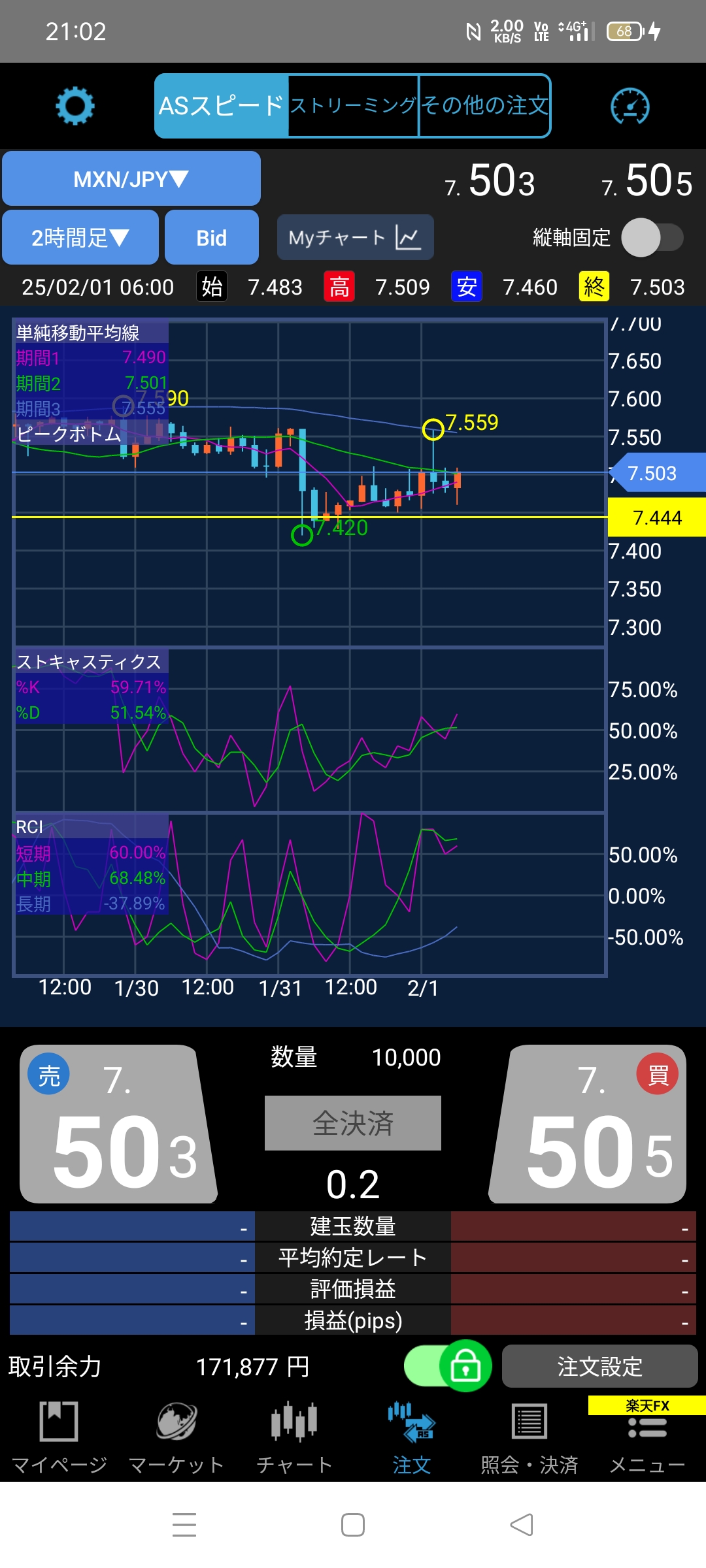Switch to the その他の注文 tab
Viewport: 706px width, 1568px height.
[484, 106]
